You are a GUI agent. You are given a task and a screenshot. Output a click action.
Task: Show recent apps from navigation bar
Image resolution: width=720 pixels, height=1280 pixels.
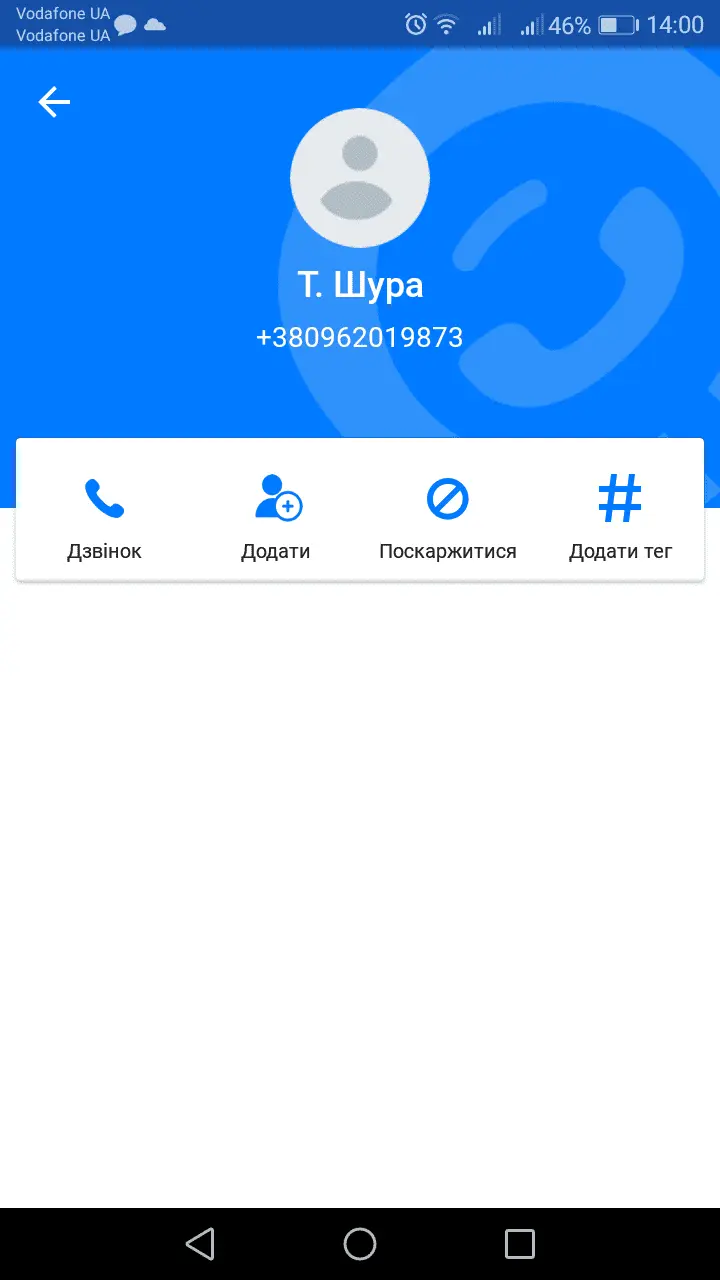point(520,1243)
